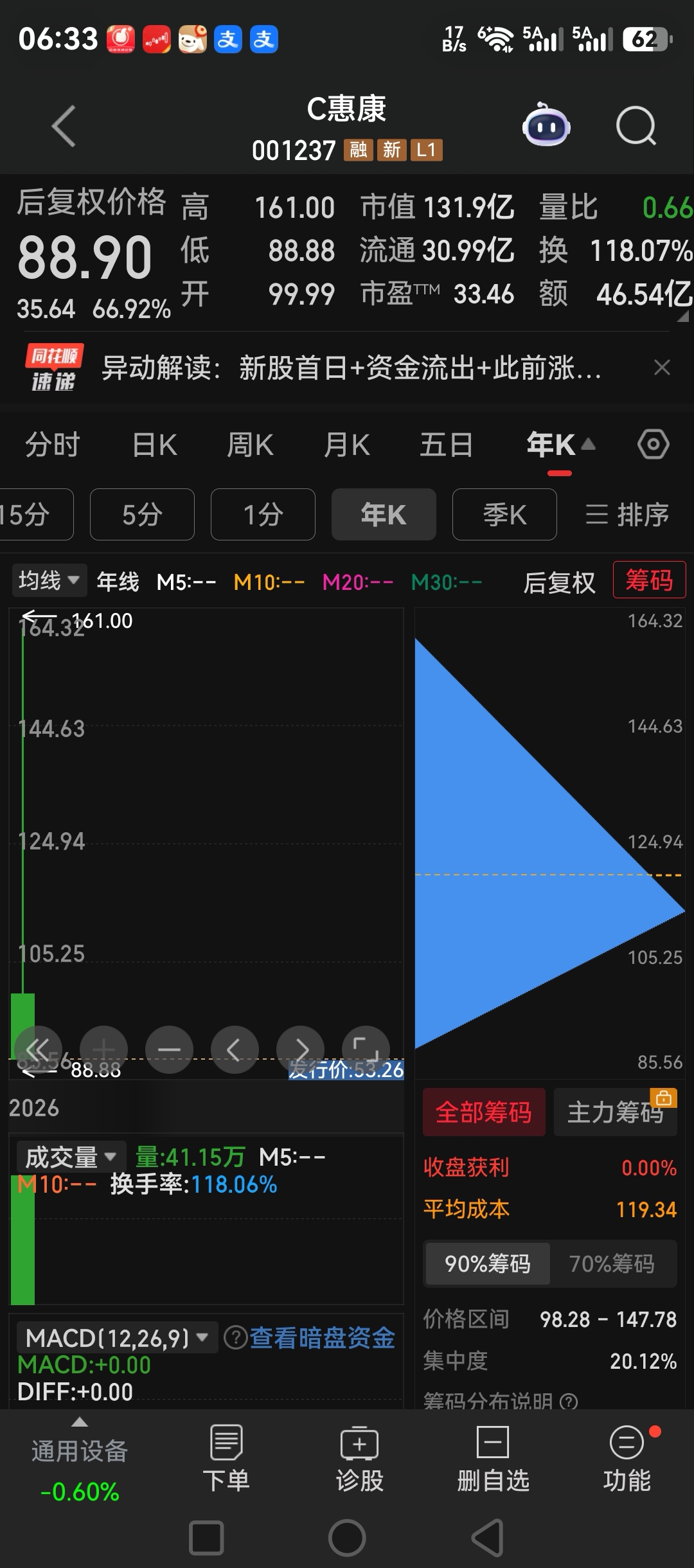
Task: Expand the 成交量 indicator dropdown
Action: tap(71, 1157)
